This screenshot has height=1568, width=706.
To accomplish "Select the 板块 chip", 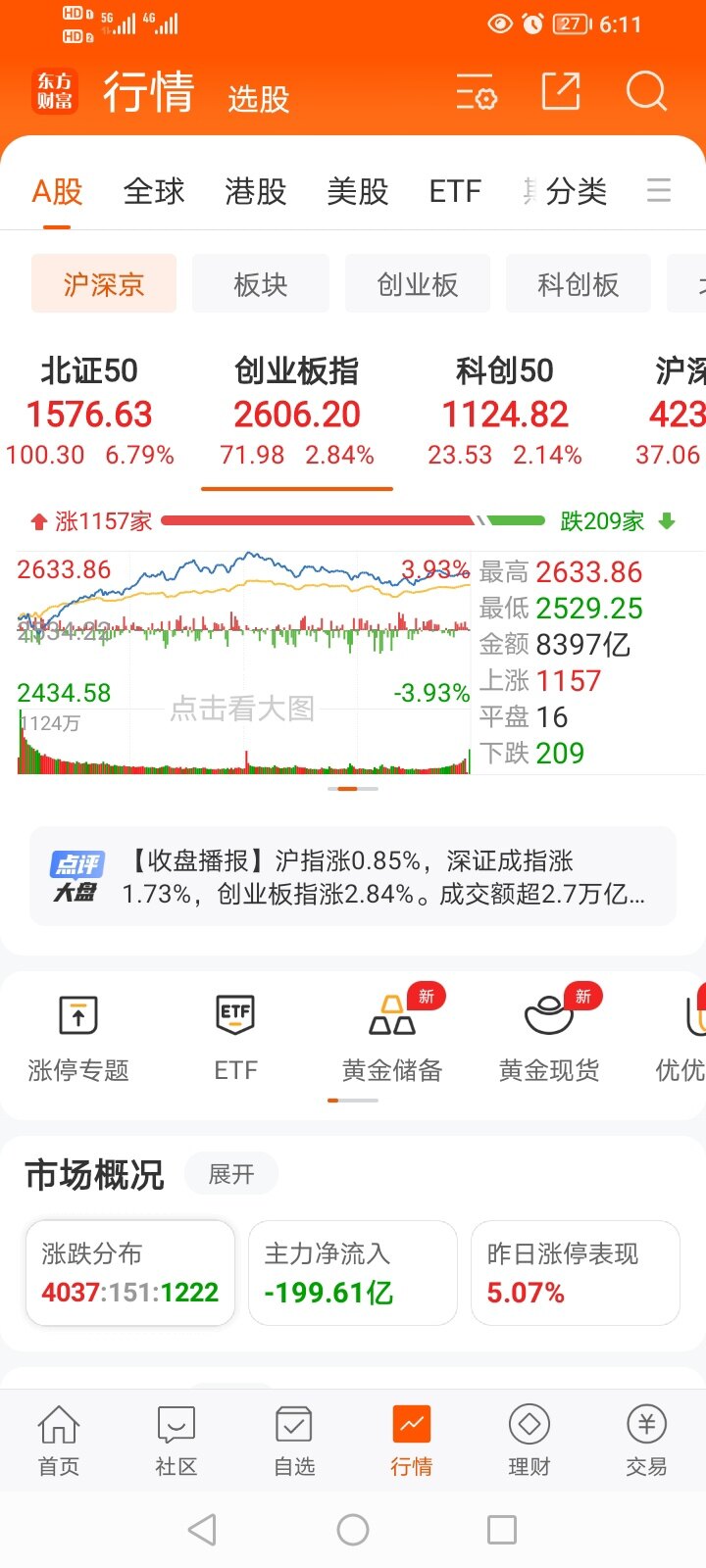I will point(261,284).
